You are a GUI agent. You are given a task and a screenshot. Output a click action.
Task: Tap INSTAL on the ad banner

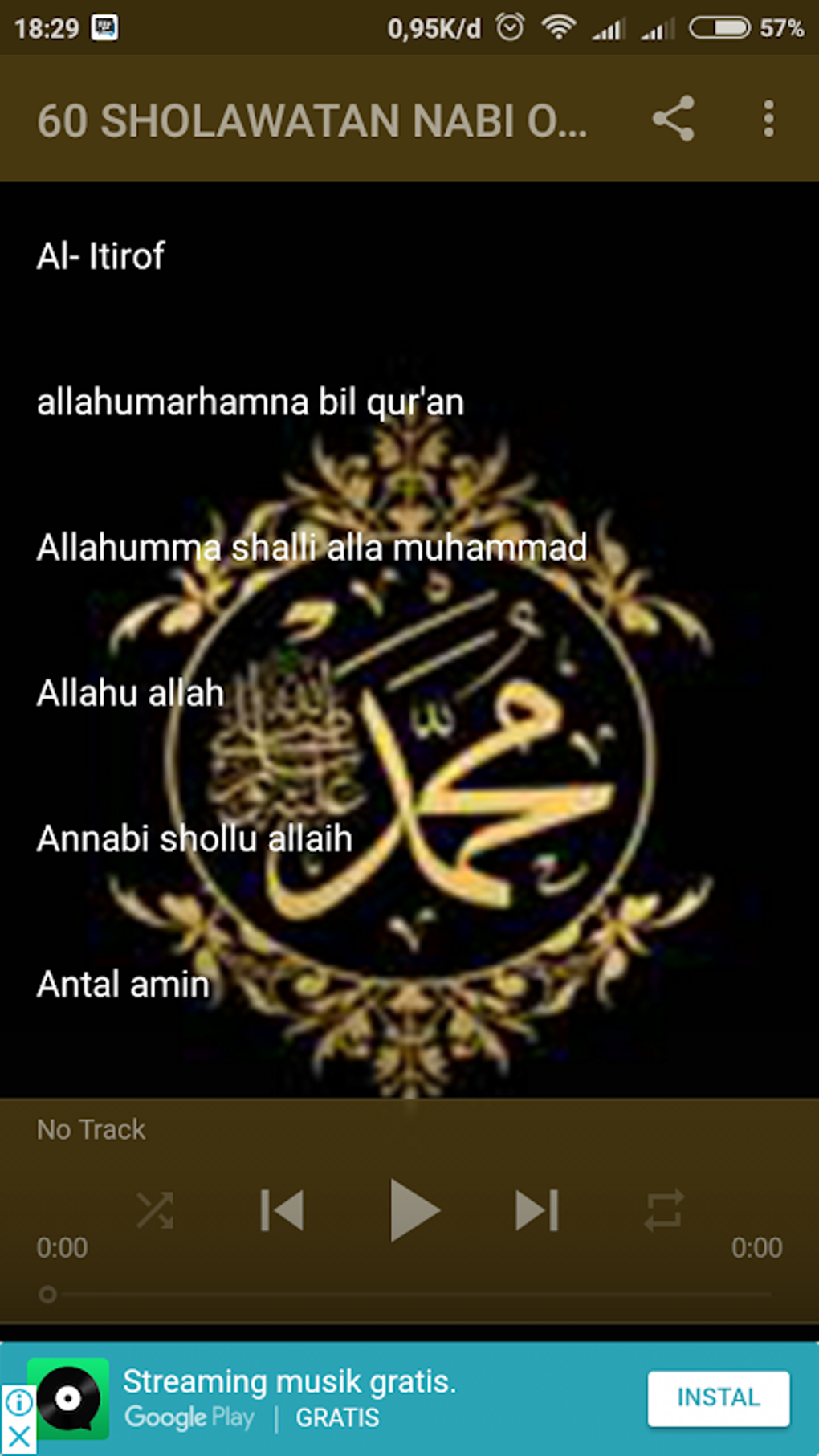[718, 1397]
